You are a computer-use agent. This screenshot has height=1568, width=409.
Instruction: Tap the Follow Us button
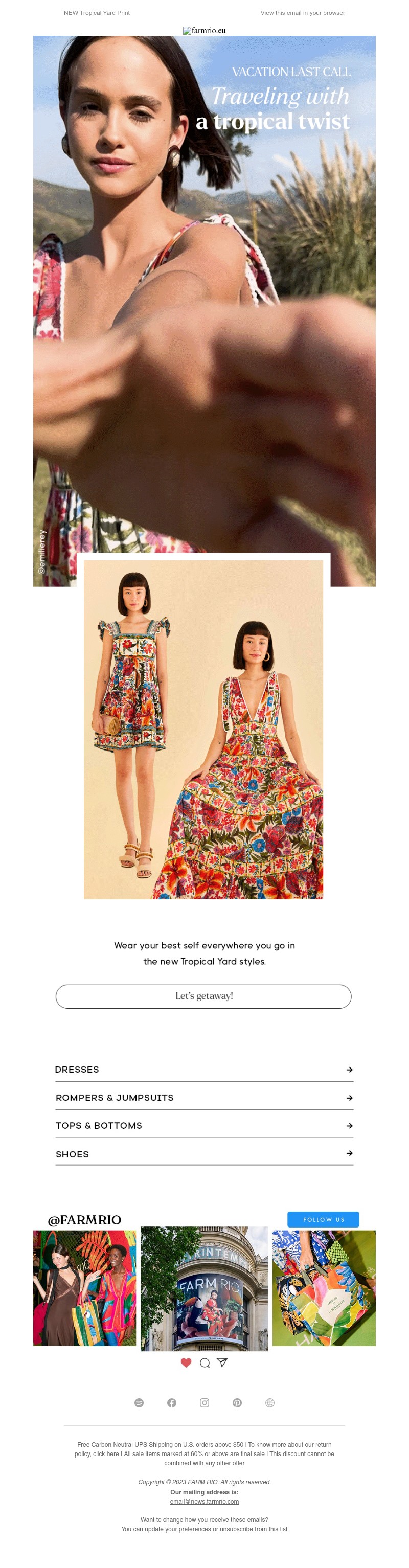coord(323,1219)
